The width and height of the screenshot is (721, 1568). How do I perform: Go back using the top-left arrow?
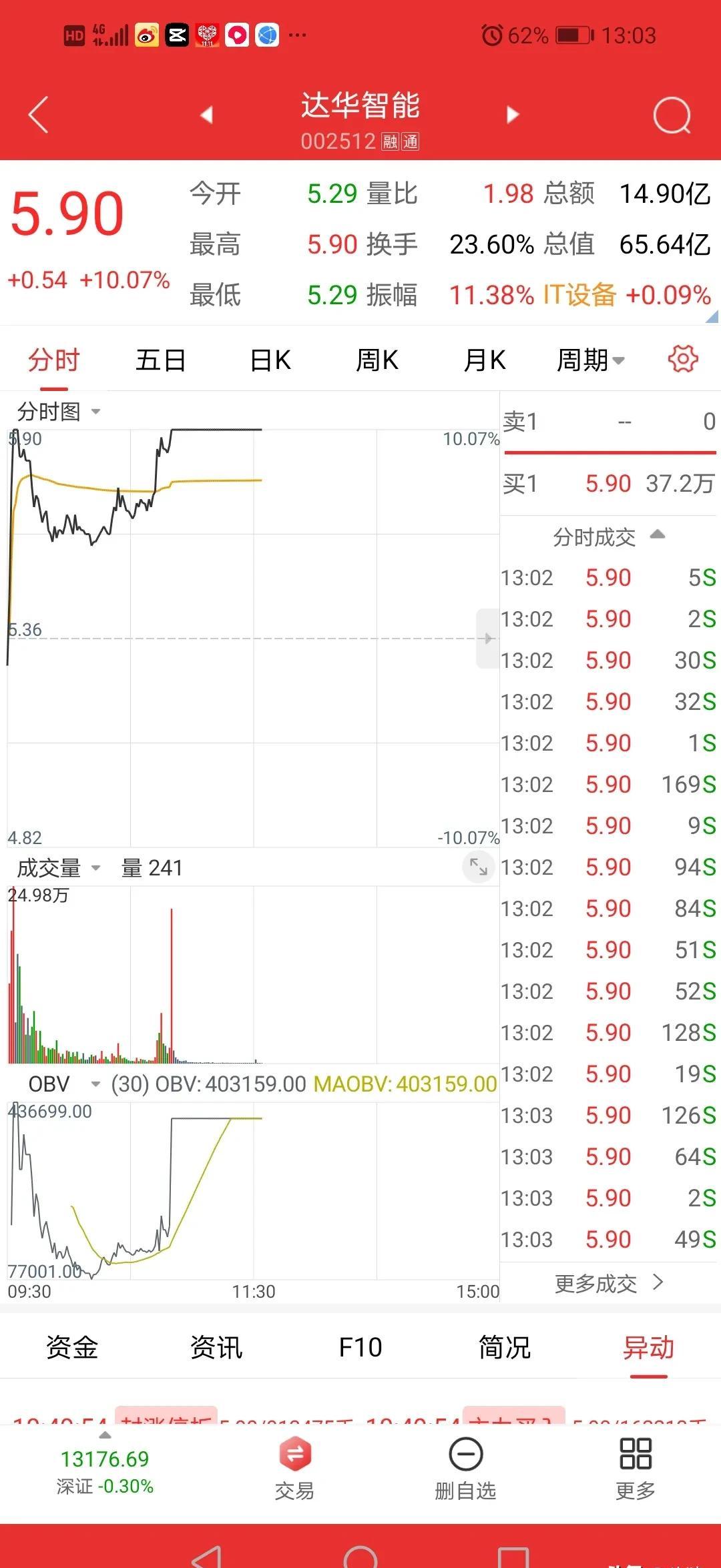[39, 115]
